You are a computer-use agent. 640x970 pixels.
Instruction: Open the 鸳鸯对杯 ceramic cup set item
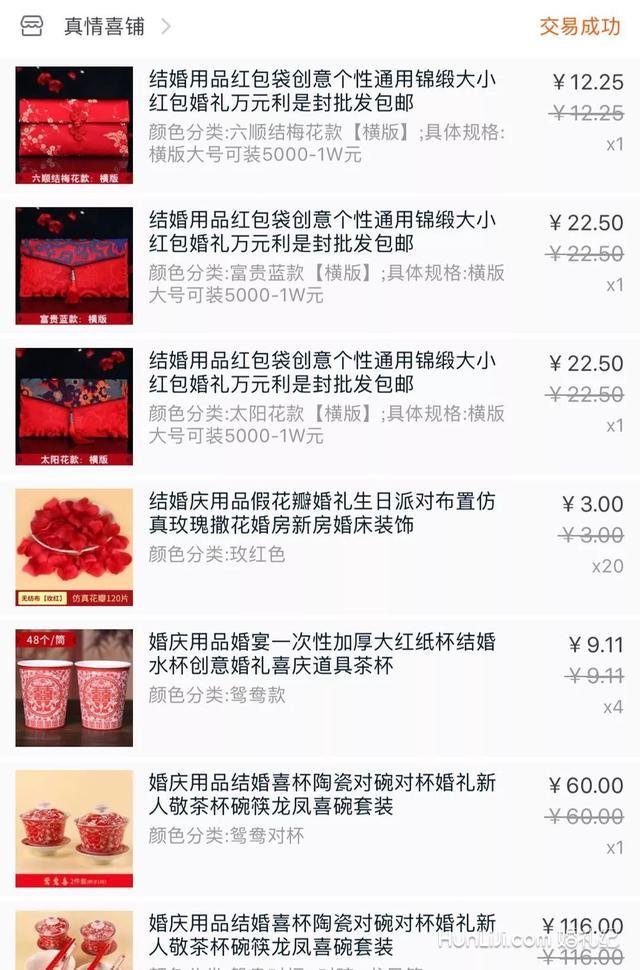click(x=322, y=795)
